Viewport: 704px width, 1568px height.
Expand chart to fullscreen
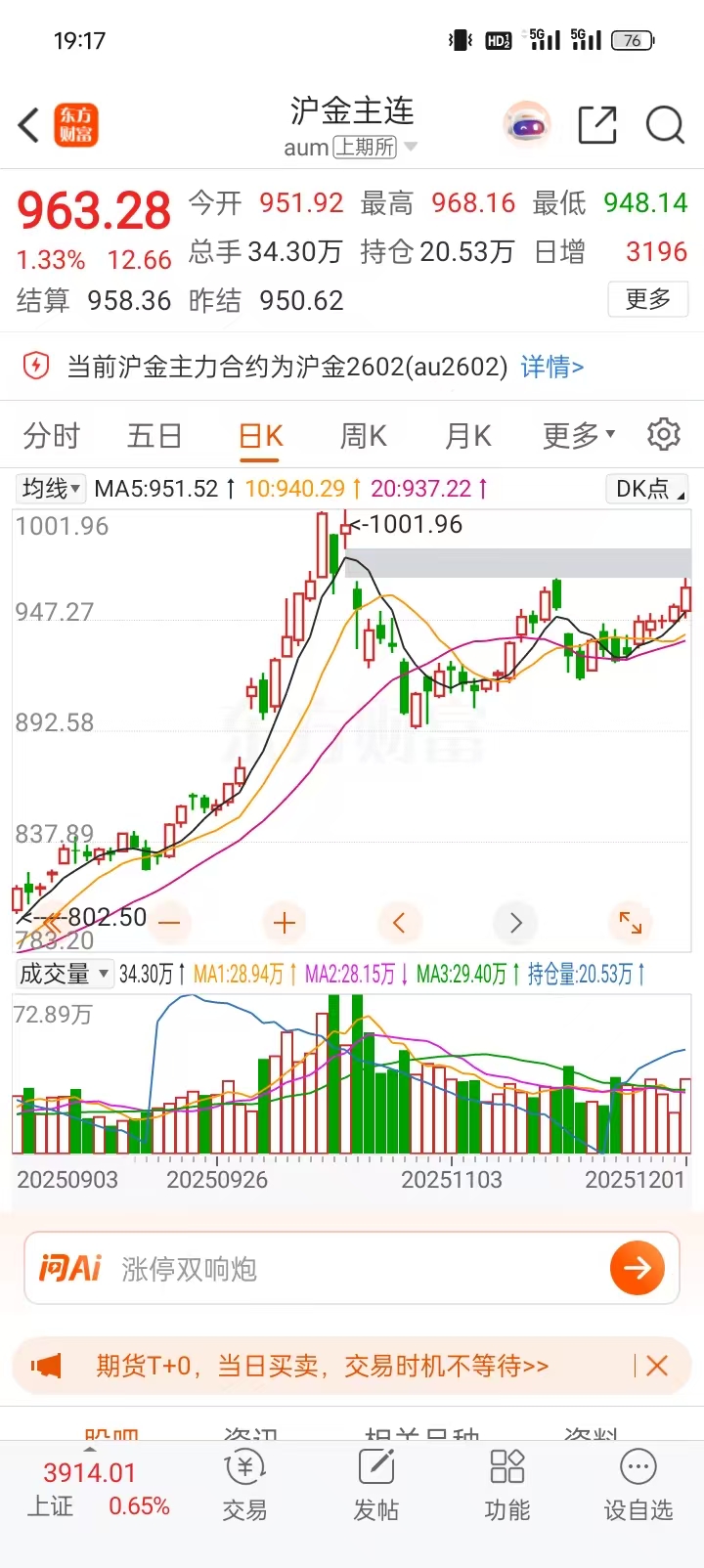coord(631,922)
